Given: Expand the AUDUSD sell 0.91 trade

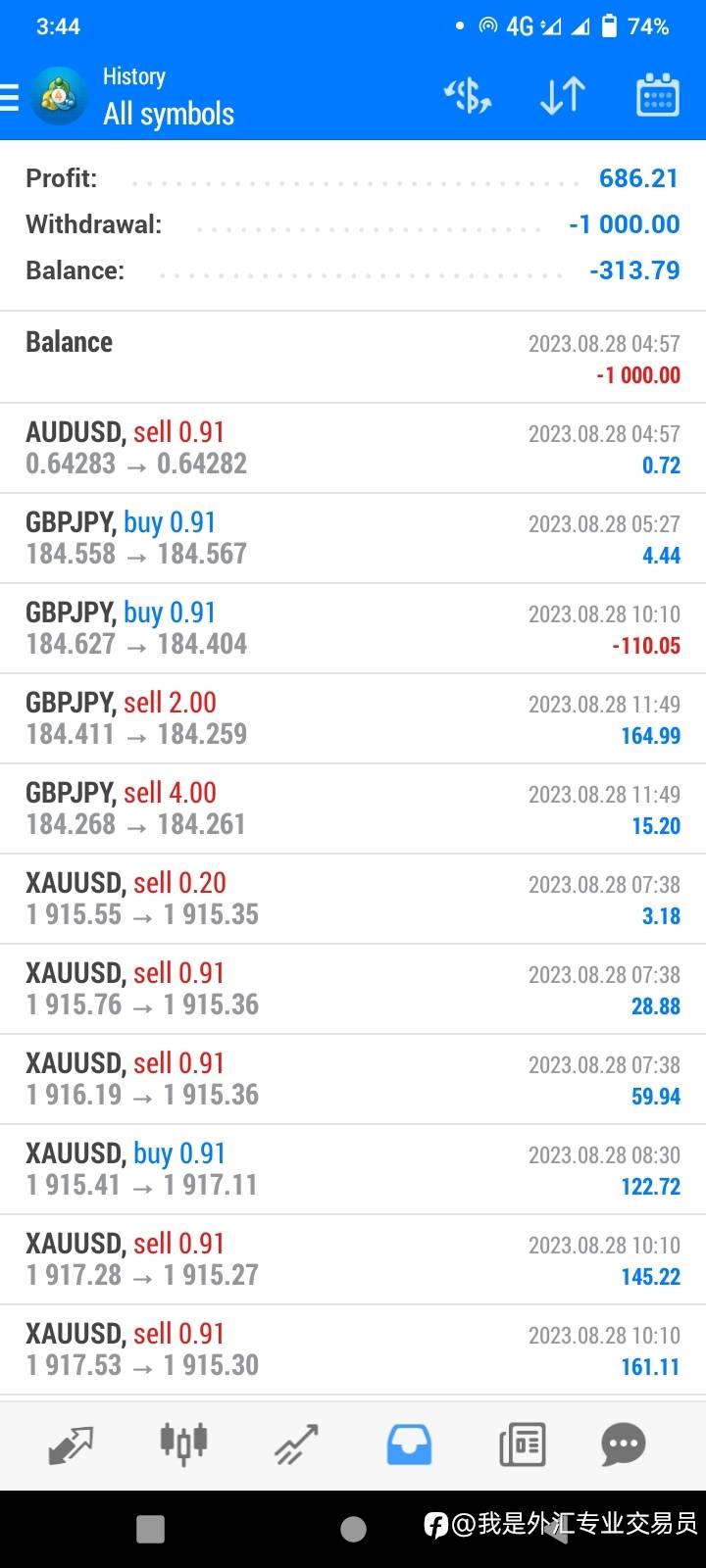Looking at the screenshot, I should pos(353,448).
